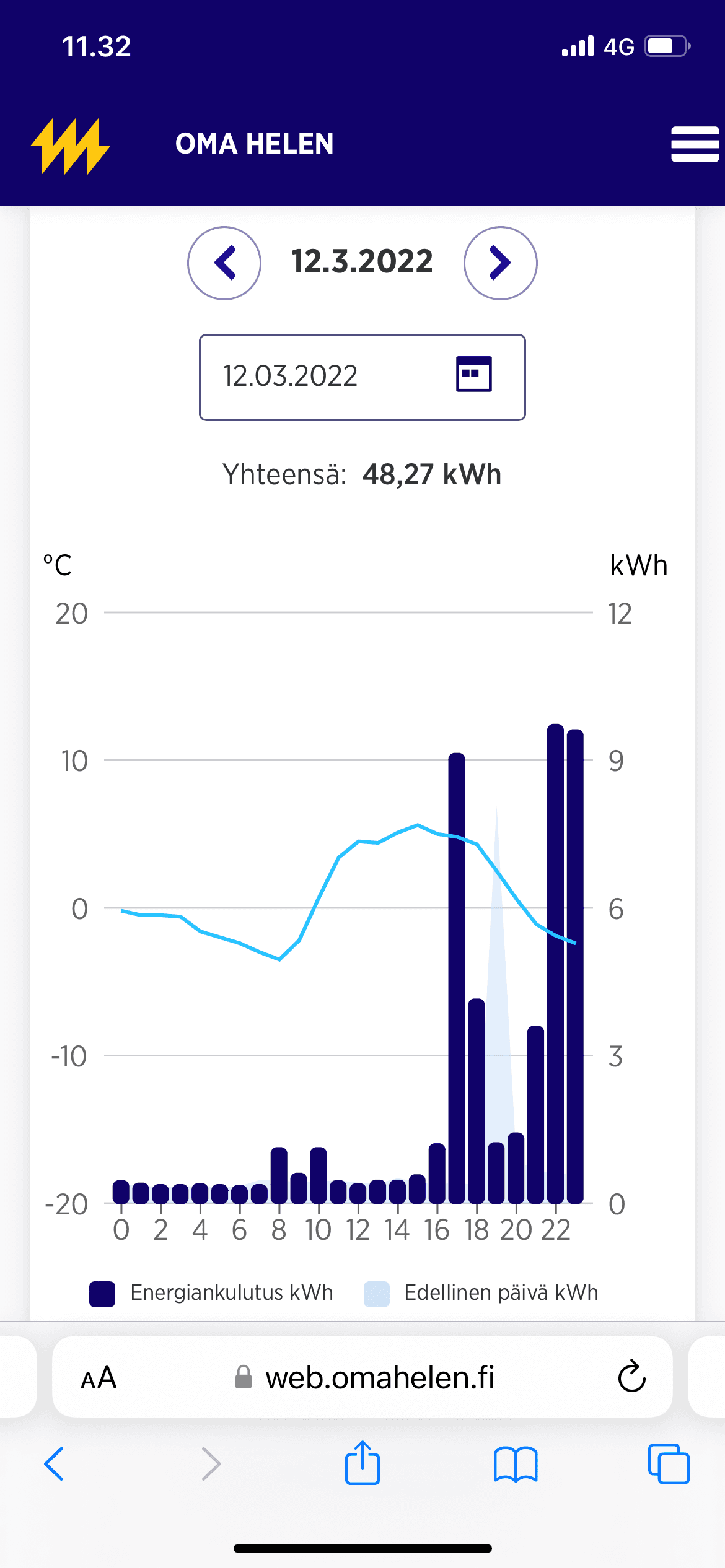The width and height of the screenshot is (725, 1568).
Task: Go back in Safari
Action: 55,1464
